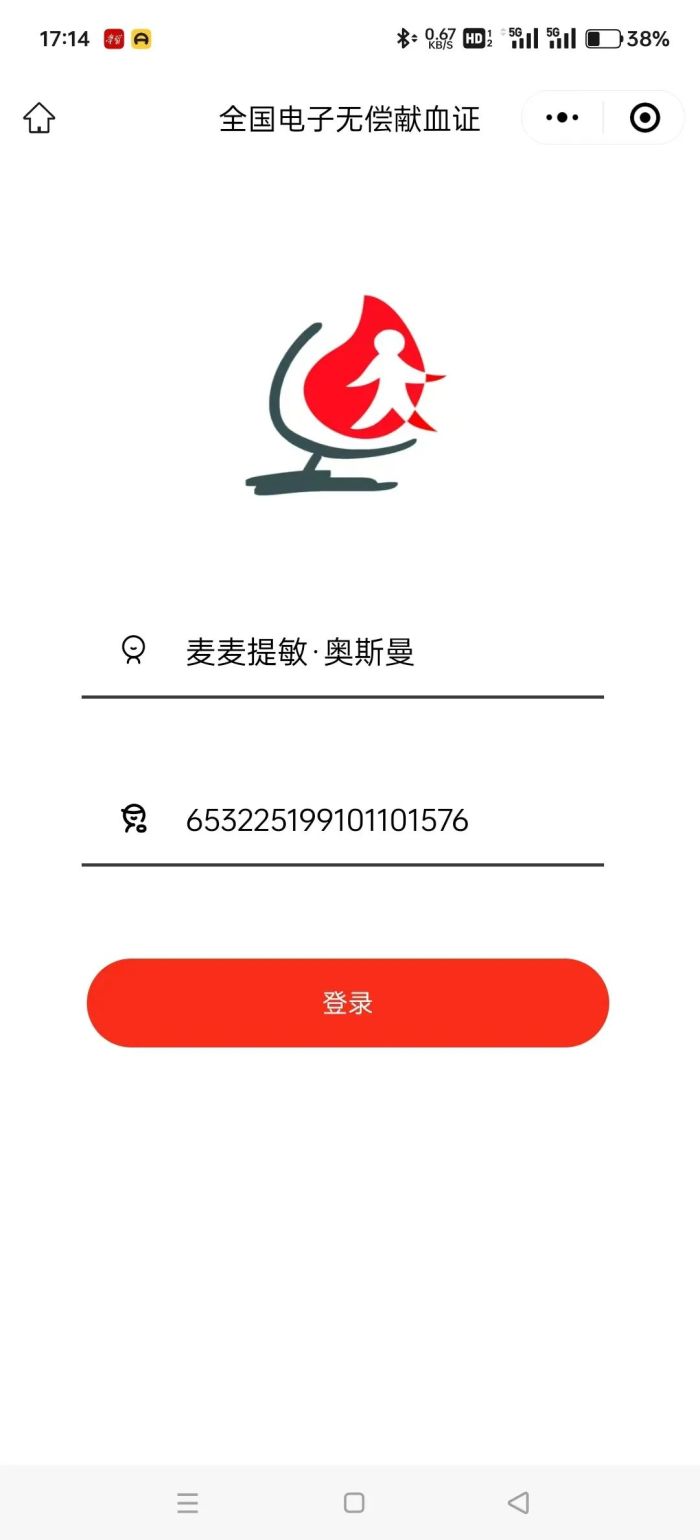Viewport: 700px width, 1540px height.
Task: Go back using system navigation
Action: click(518, 1502)
